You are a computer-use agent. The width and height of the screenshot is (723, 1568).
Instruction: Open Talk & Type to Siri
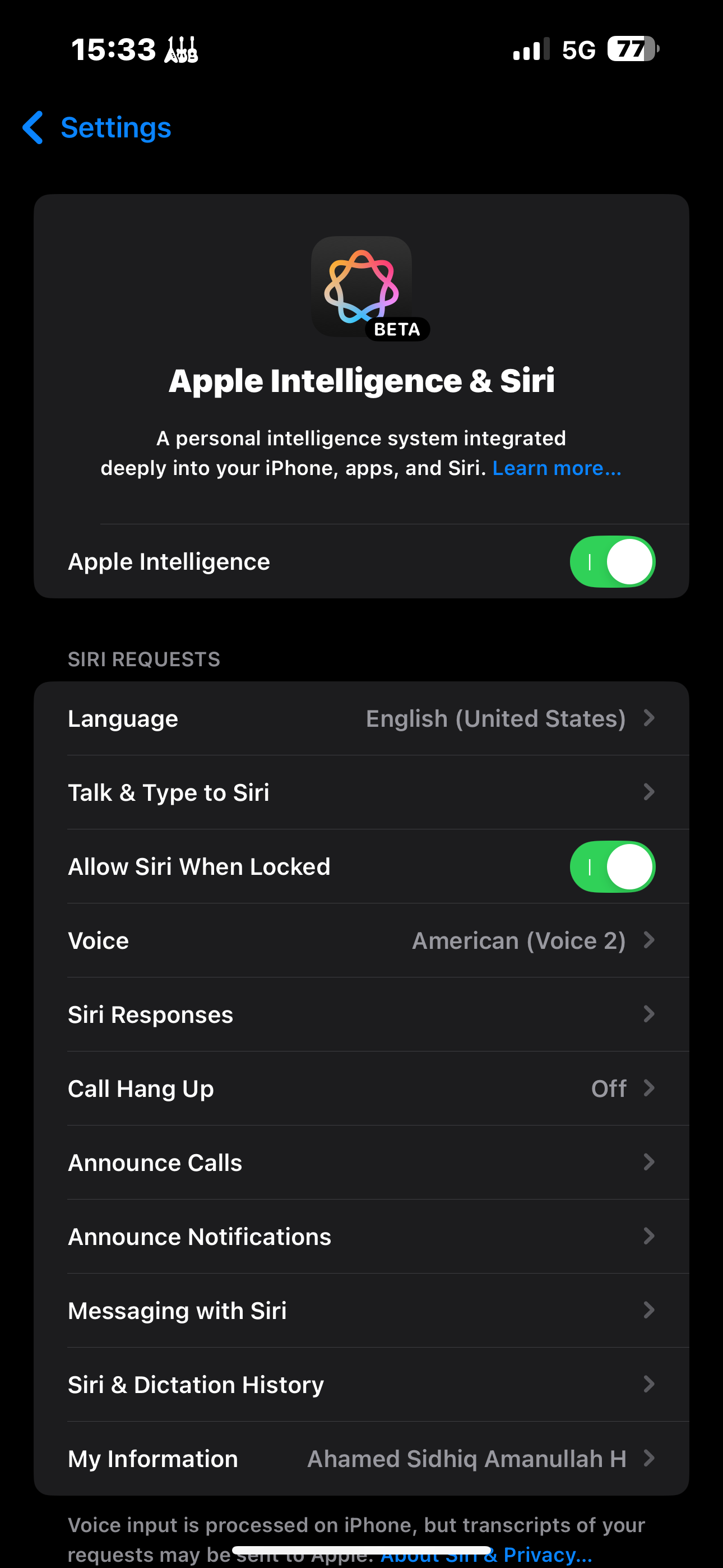tap(361, 792)
